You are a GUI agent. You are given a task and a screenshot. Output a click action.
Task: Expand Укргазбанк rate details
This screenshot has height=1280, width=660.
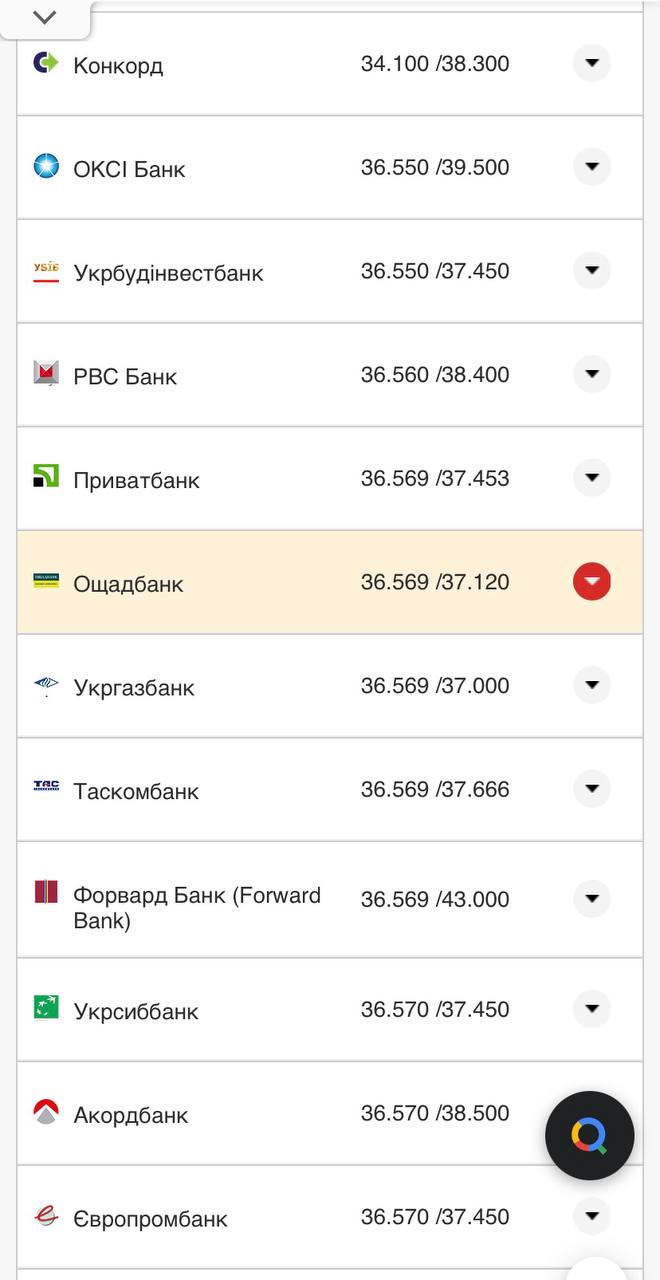[591, 685]
